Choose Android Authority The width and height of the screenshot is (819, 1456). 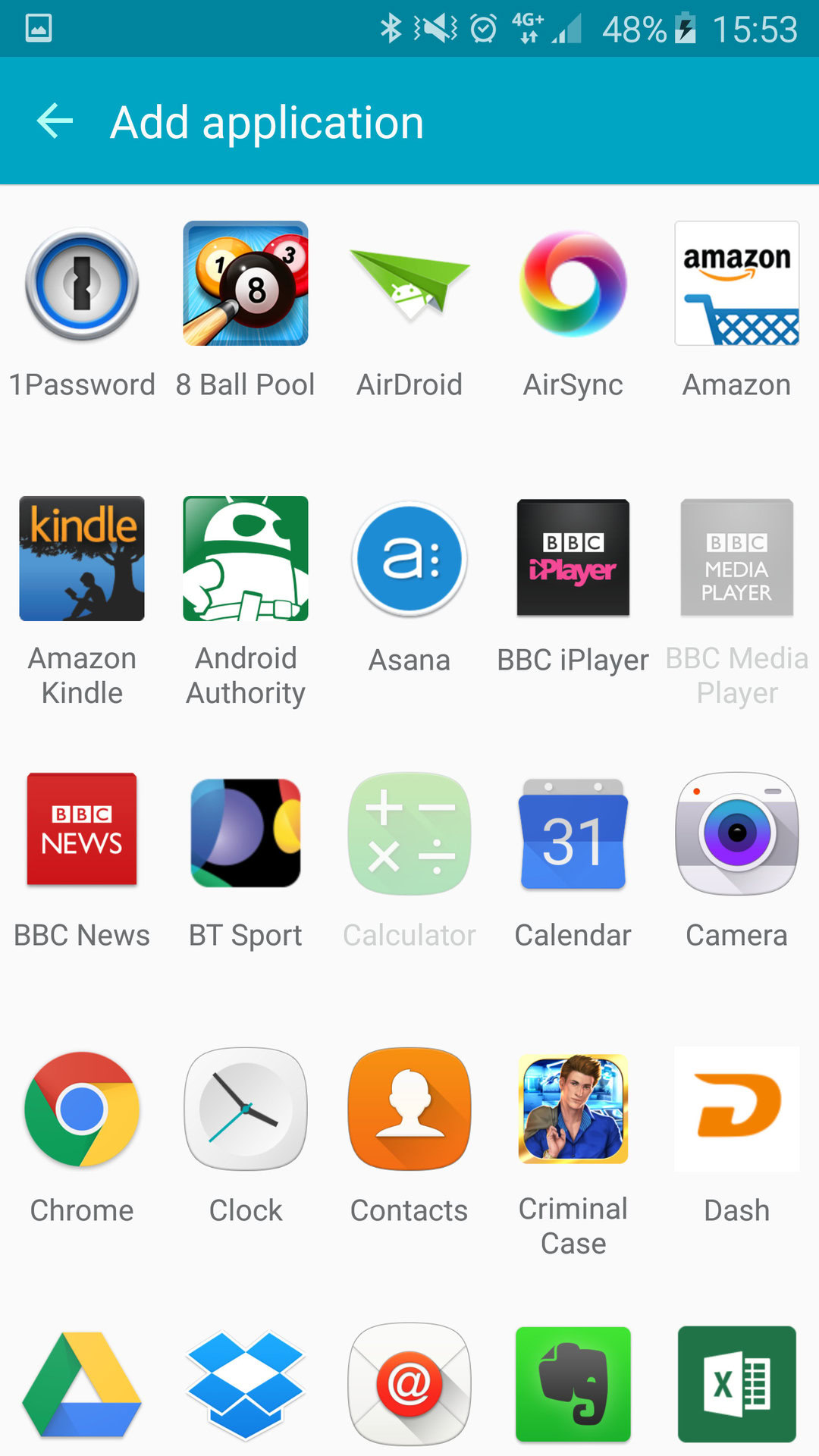click(x=246, y=559)
